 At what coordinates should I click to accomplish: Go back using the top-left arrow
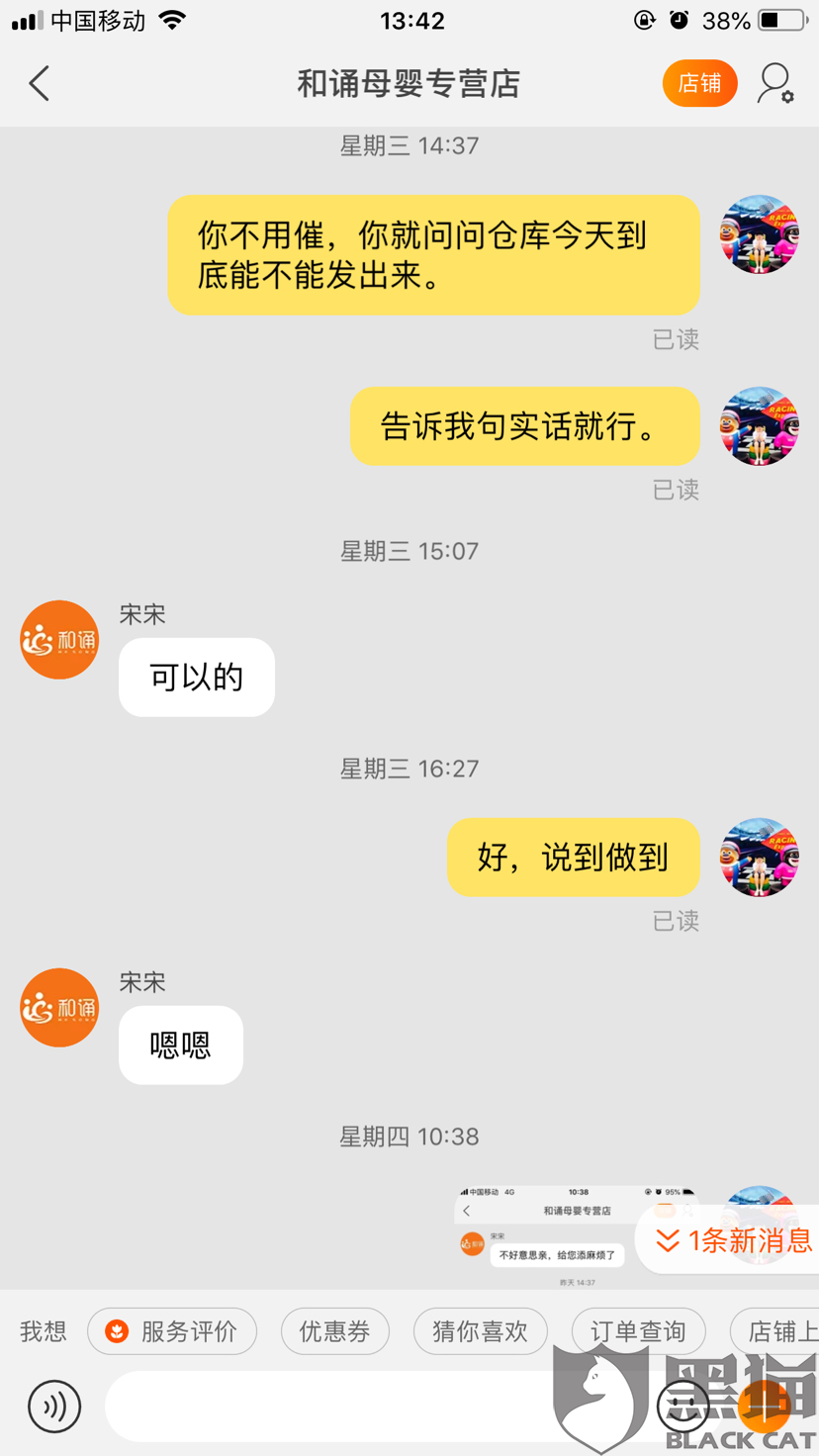pos(40,84)
